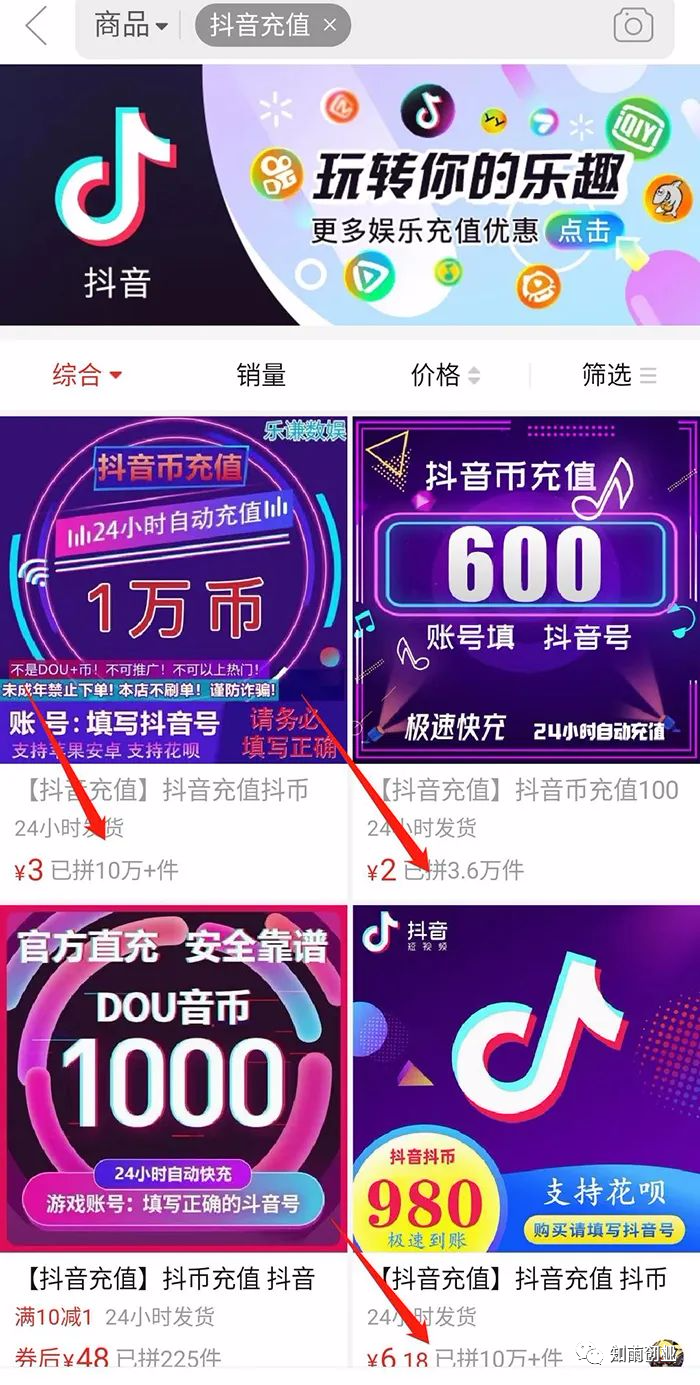Screen dimensions: 700x1385
Task: Open the 筛选 filter panel
Action: pos(618,375)
